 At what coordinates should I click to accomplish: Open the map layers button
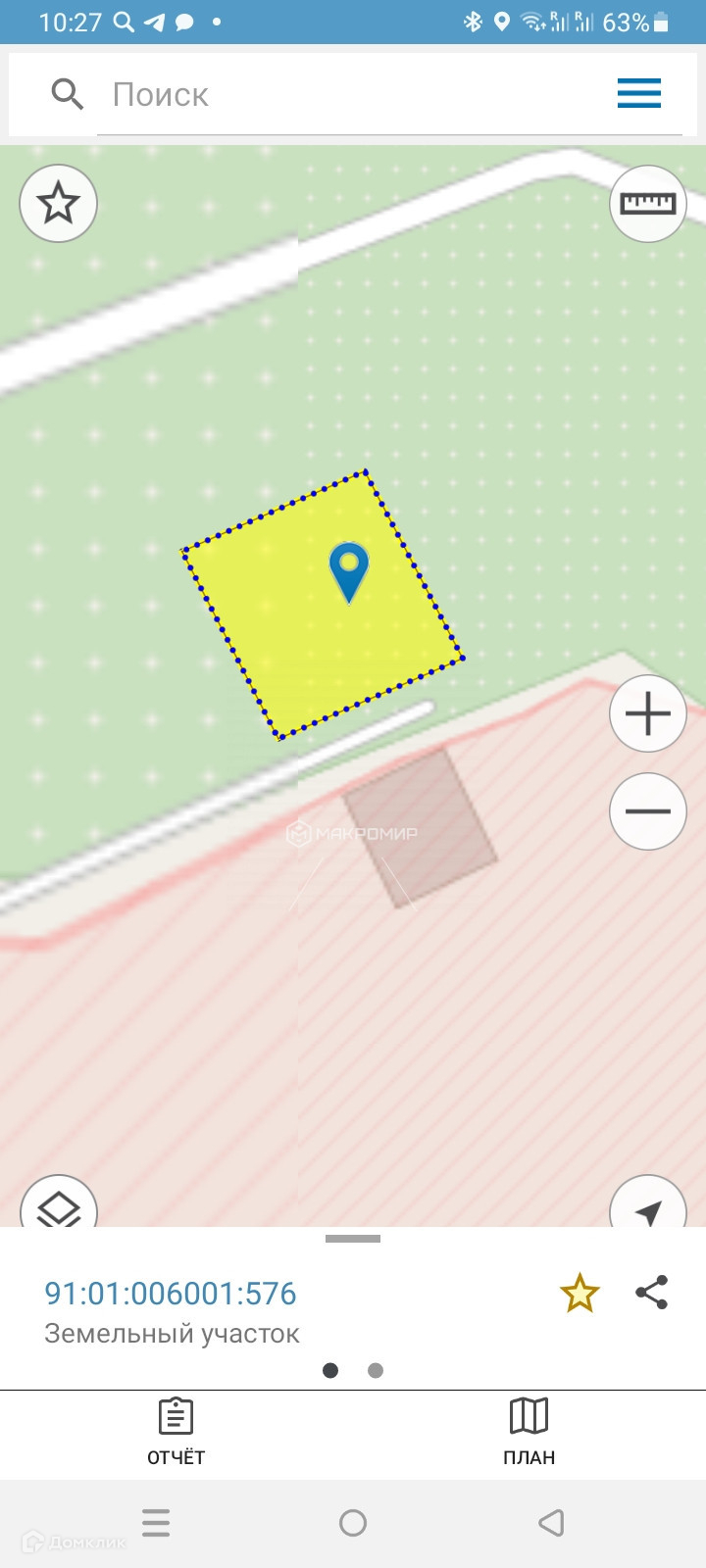(58, 1207)
